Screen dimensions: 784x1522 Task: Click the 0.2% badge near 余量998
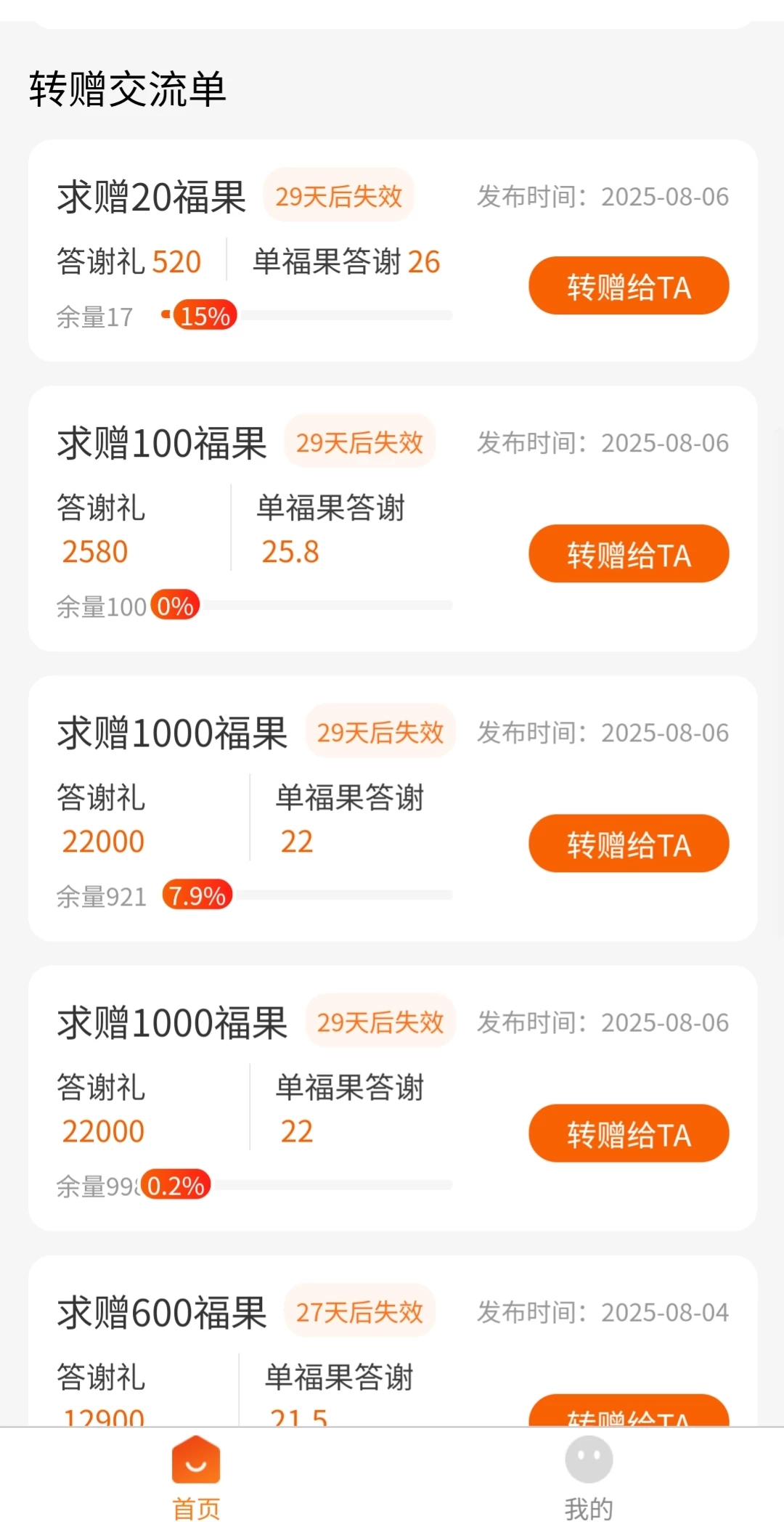tap(175, 1185)
